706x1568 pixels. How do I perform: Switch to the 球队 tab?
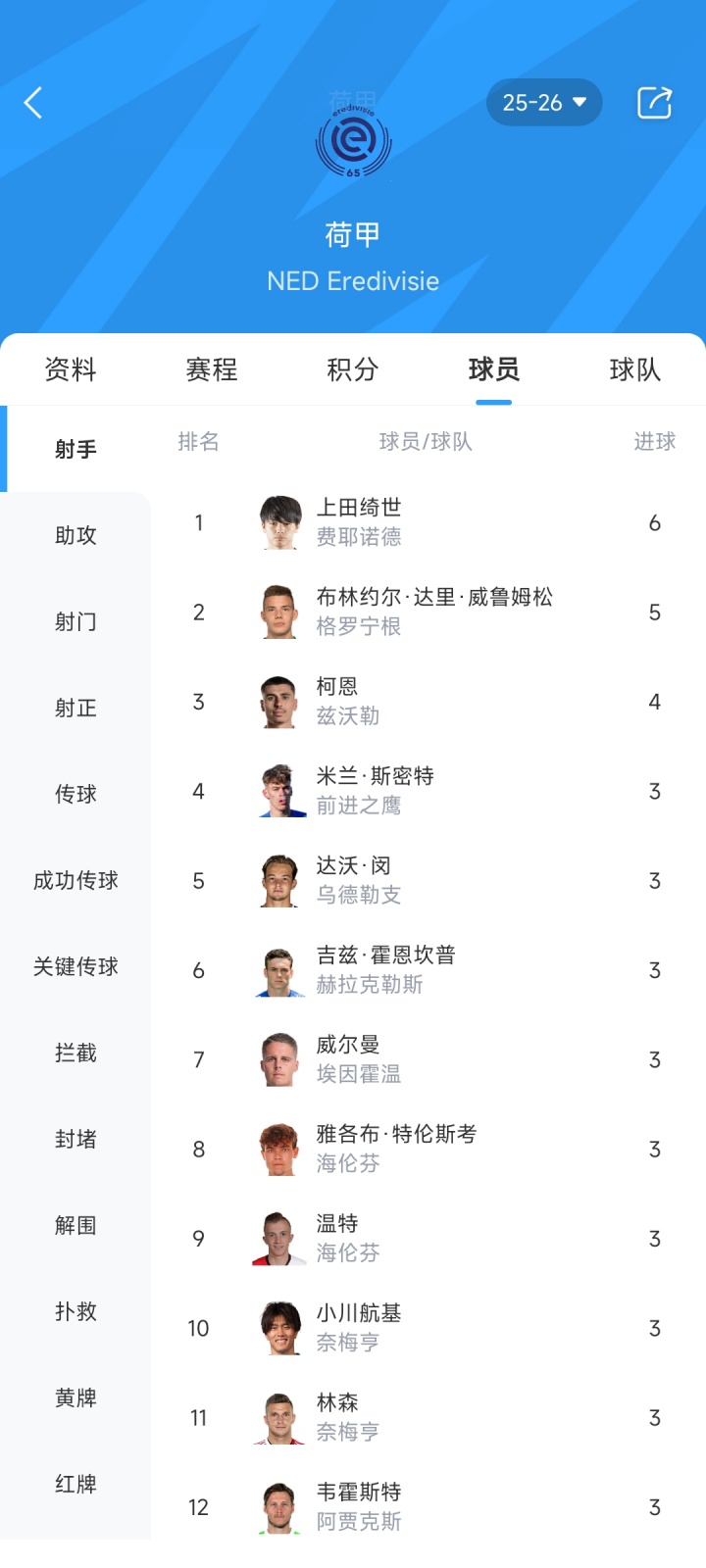pyautogui.click(x=635, y=369)
